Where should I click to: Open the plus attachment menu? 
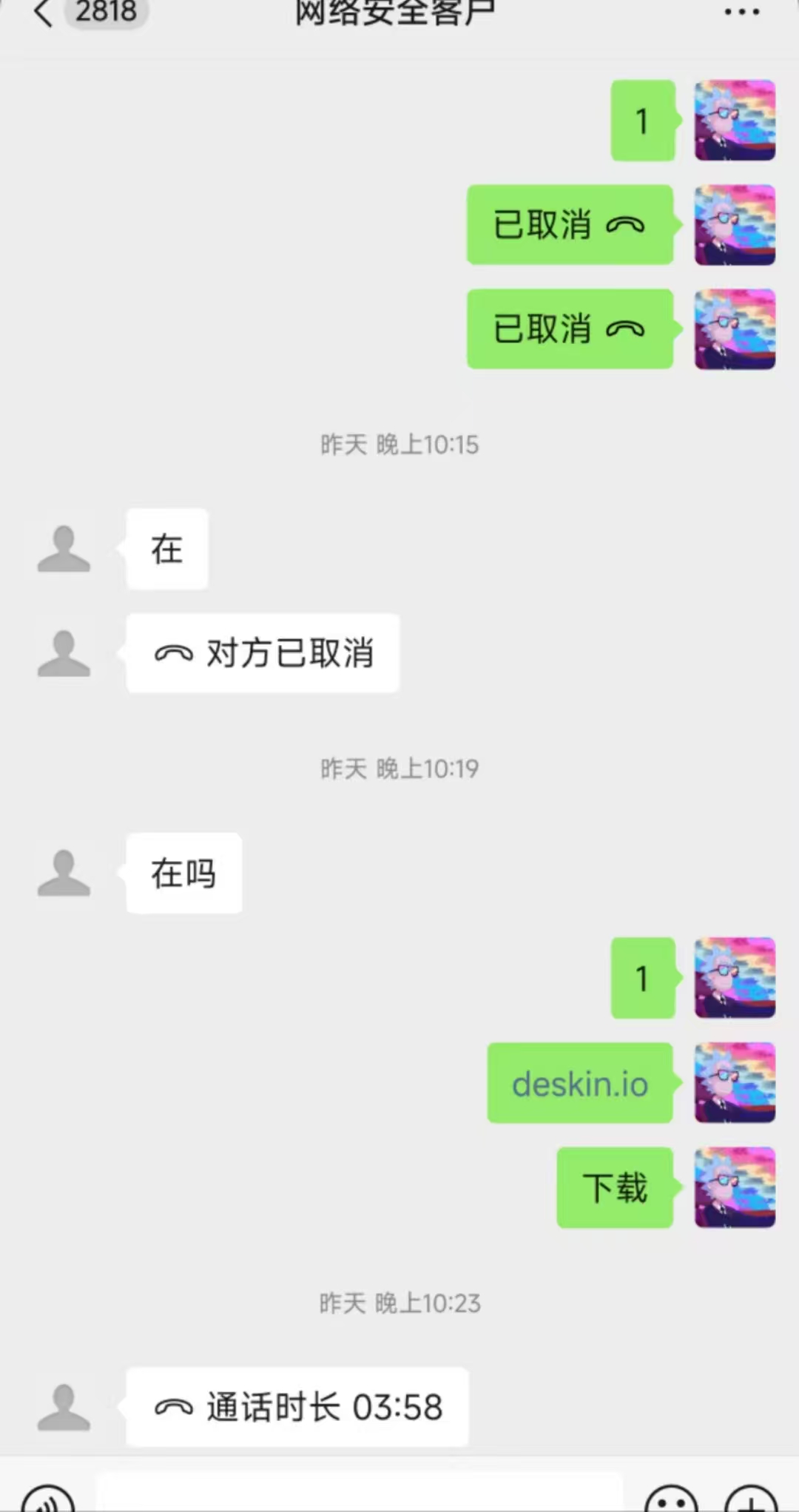[750, 1499]
